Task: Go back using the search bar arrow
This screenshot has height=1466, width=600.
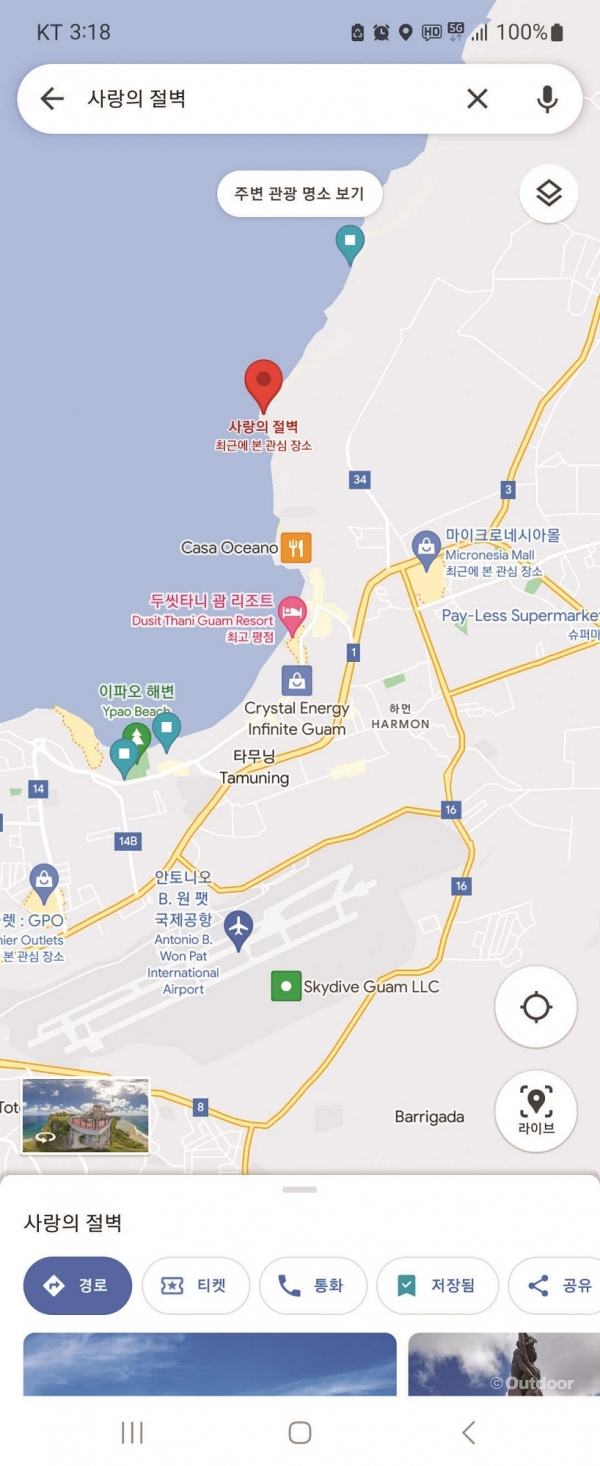Action: pos(52,98)
